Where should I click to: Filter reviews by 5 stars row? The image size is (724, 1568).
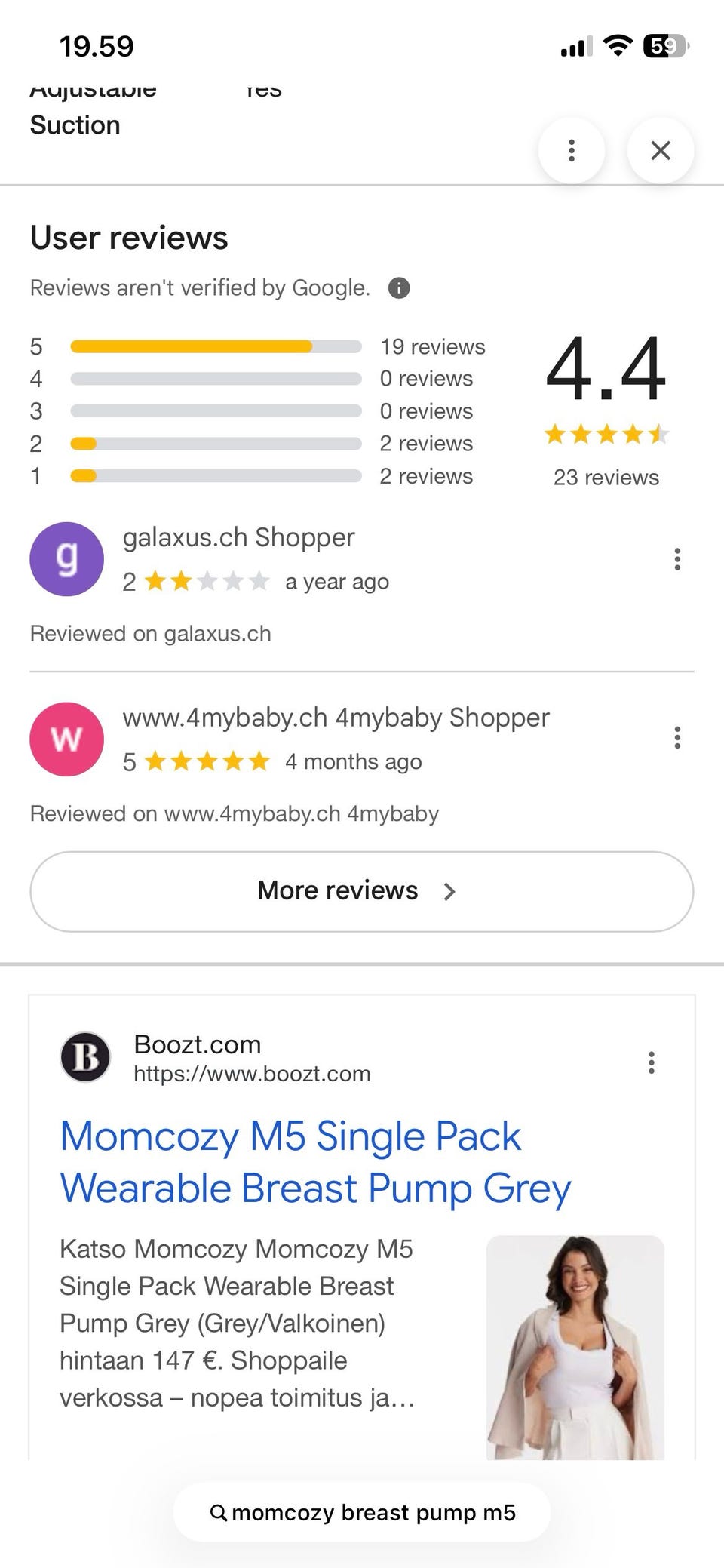pos(258,346)
